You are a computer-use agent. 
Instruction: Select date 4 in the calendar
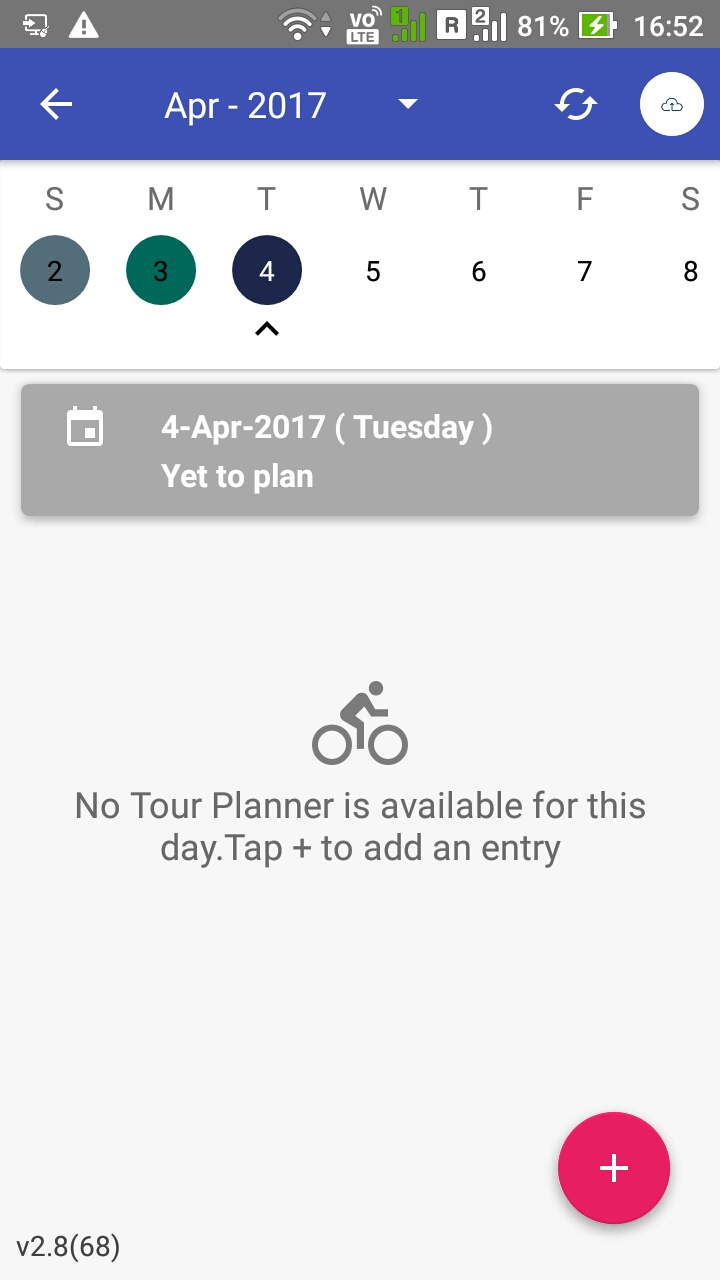click(x=267, y=271)
